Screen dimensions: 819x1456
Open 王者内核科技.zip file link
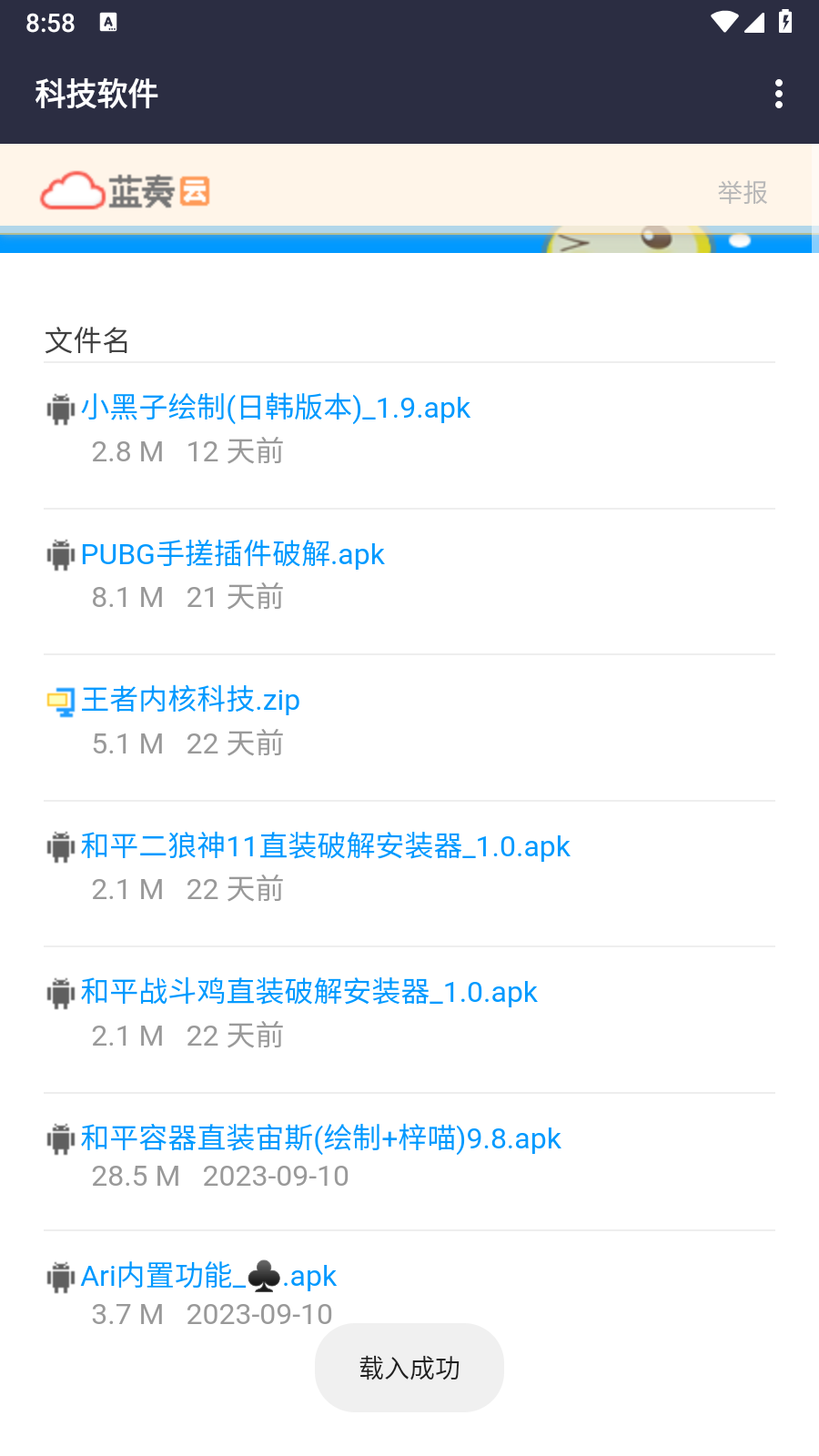point(190,700)
